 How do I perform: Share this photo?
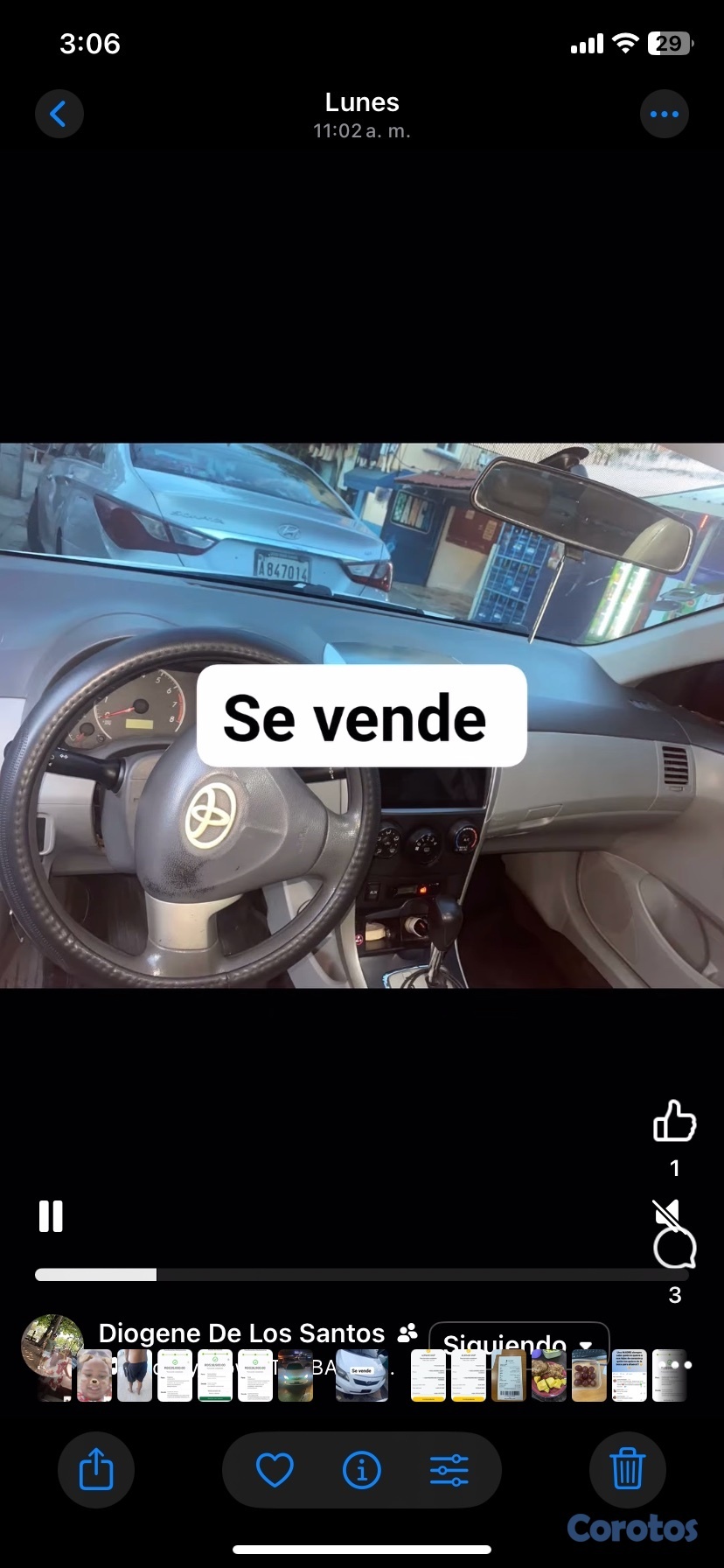point(96,1469)
